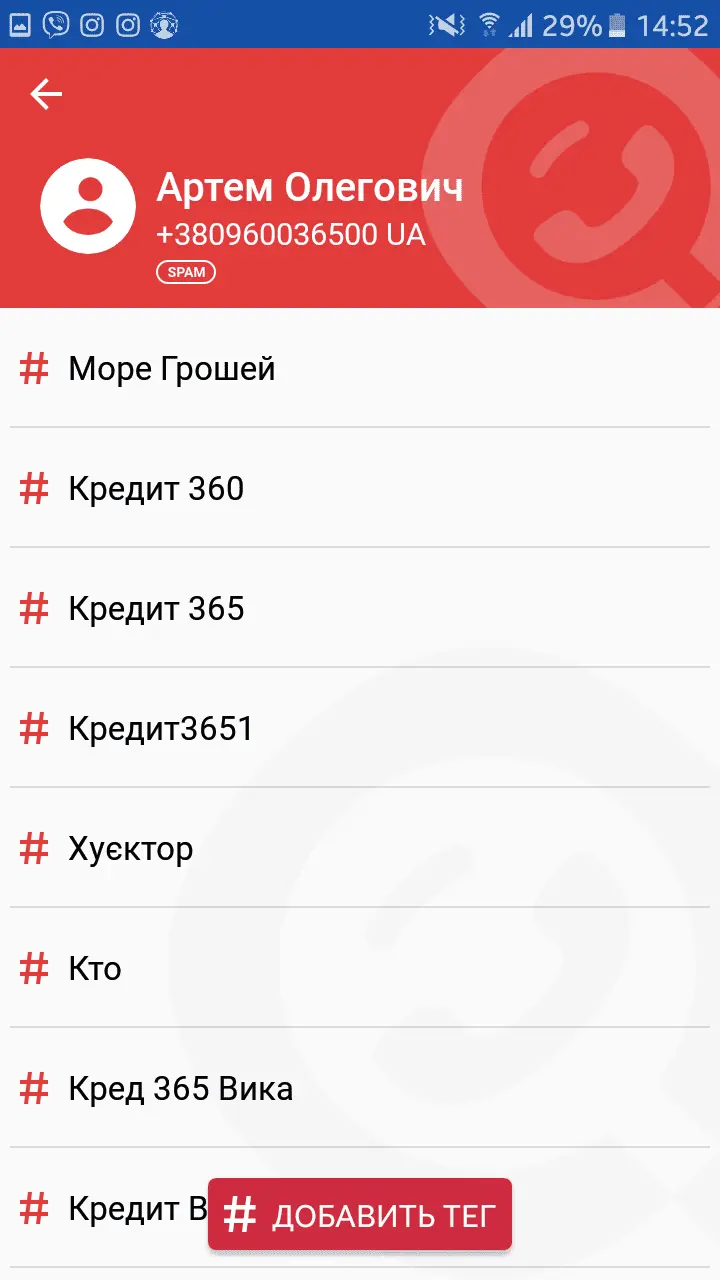
Task: Open the Кредит 360 tag
Action: [156, 489]
